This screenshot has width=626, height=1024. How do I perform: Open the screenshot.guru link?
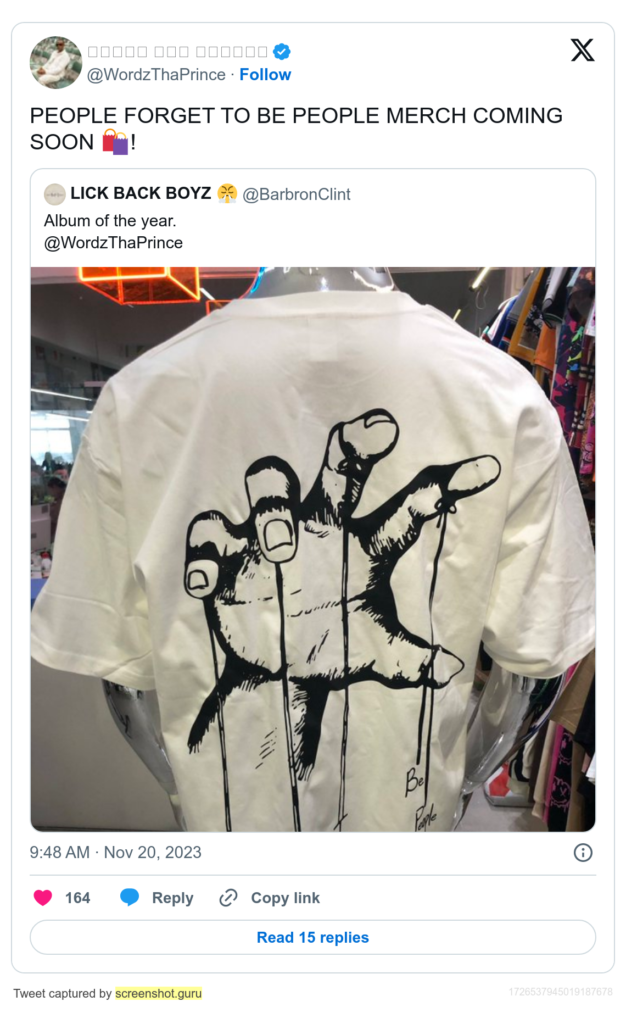click(158, 993)
